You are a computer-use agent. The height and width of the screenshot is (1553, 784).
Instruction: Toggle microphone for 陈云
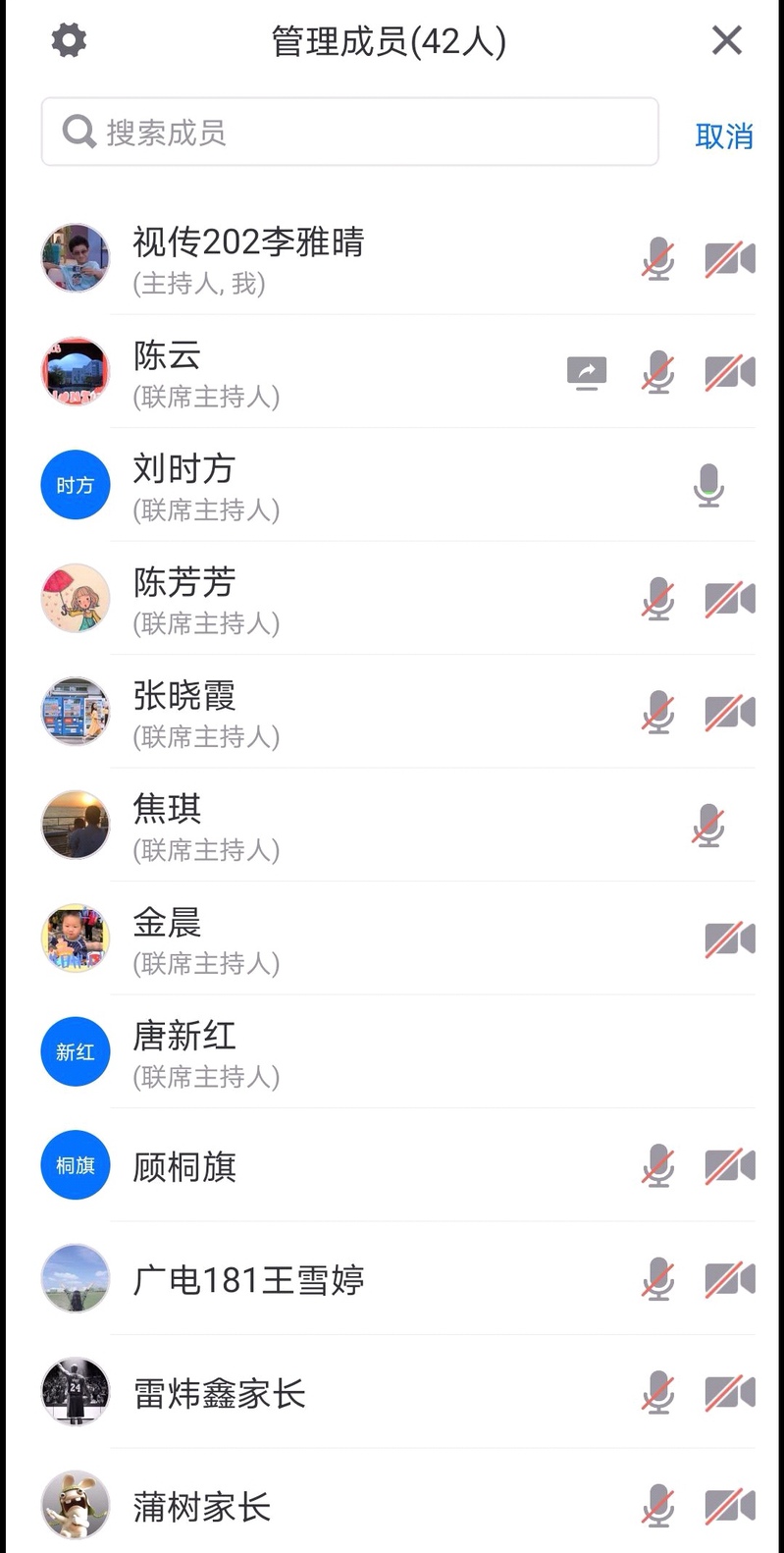[x=658, y=373]
